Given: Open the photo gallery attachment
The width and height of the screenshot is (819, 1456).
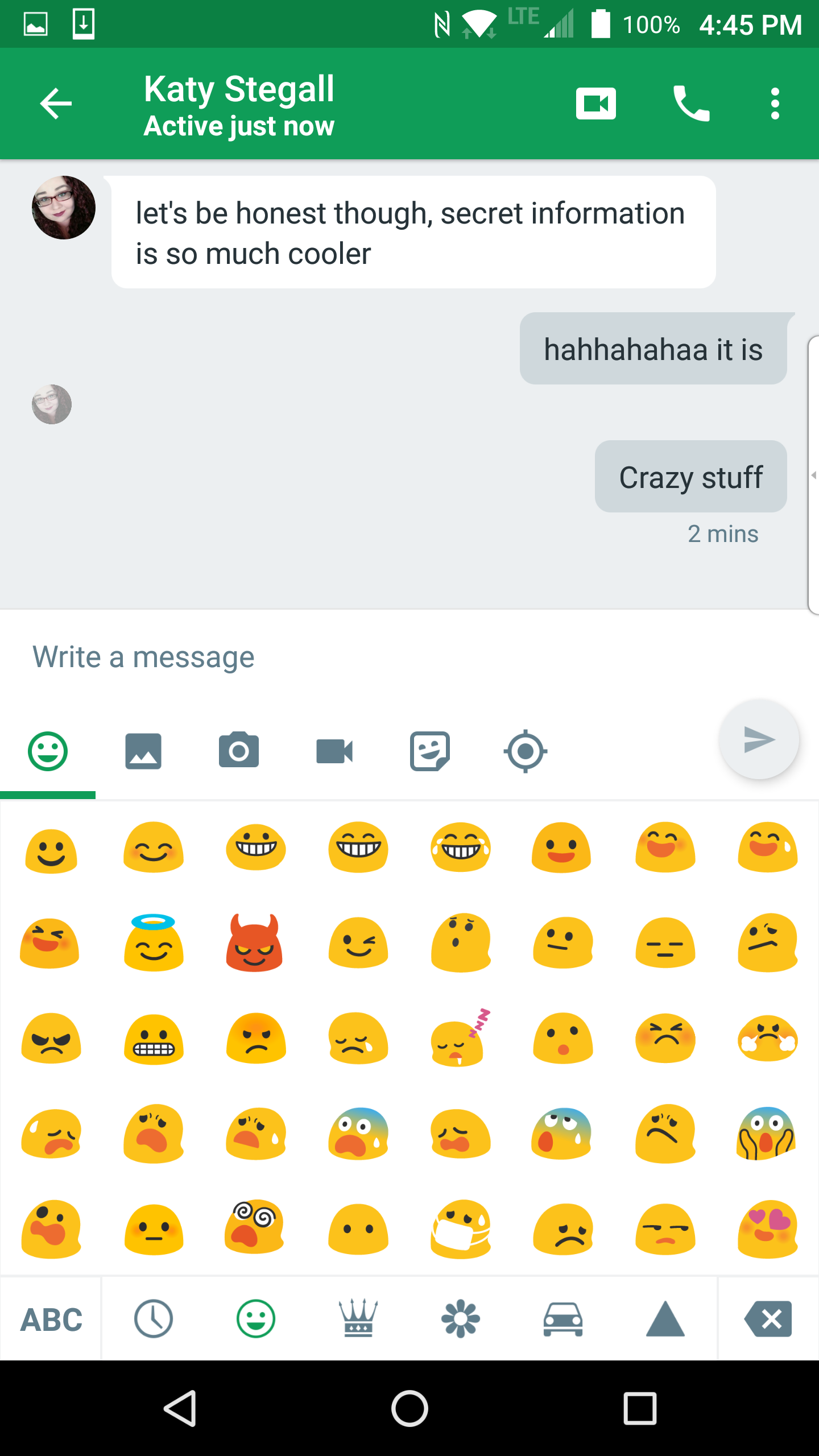Looking at the screenshot, I should pyautogui.click(x=143, y=751).
